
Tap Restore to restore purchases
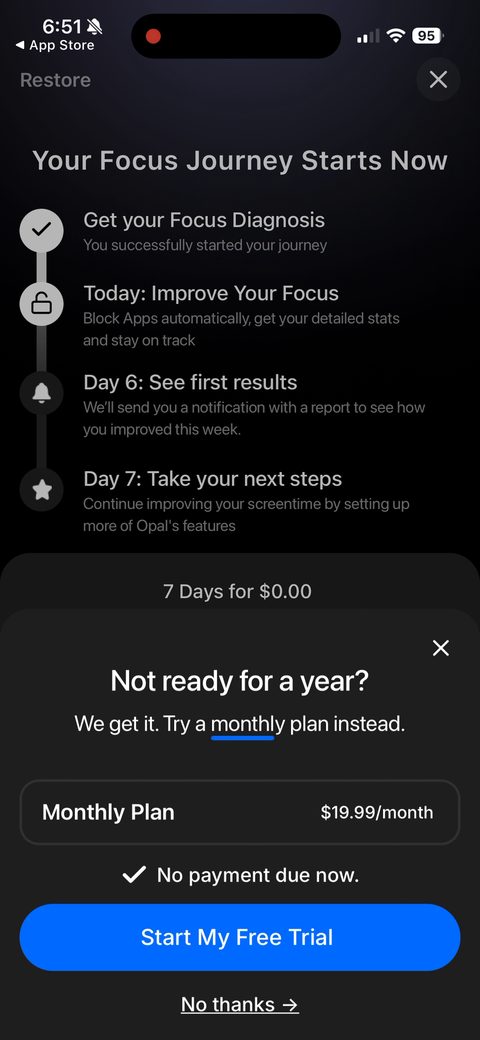tap(55, 80)
